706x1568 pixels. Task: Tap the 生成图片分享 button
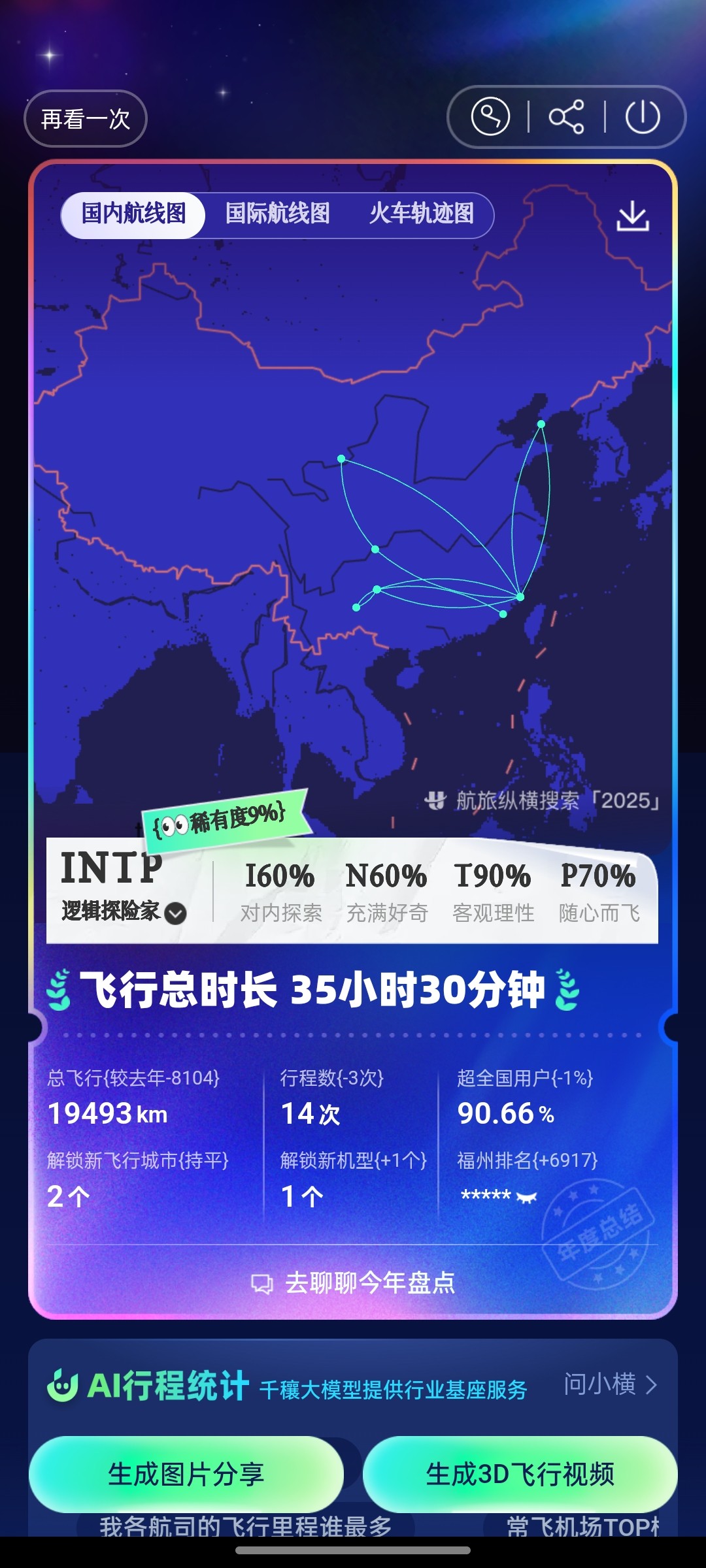click(x=188, y=1475)
